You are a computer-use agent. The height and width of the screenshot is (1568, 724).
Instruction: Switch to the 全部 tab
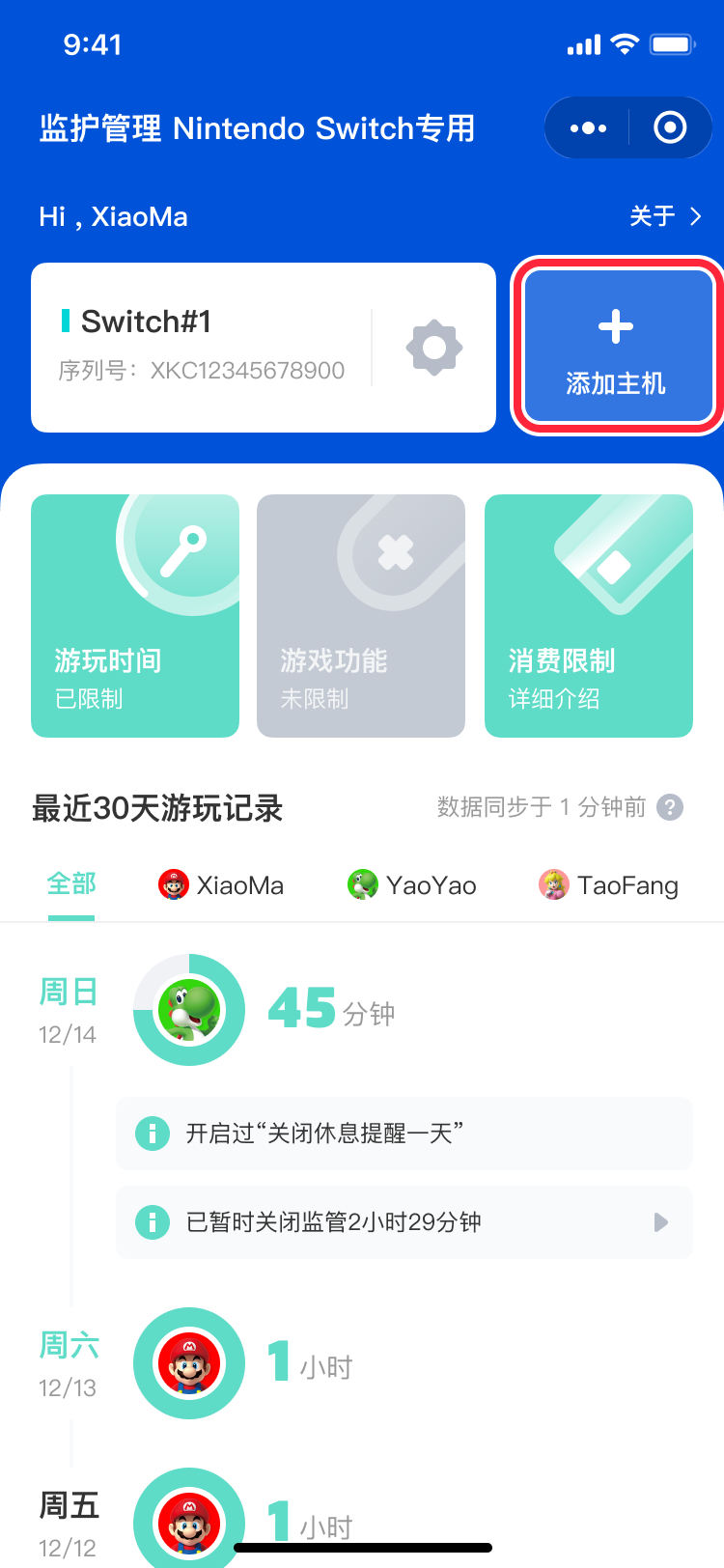coord(71,884)
